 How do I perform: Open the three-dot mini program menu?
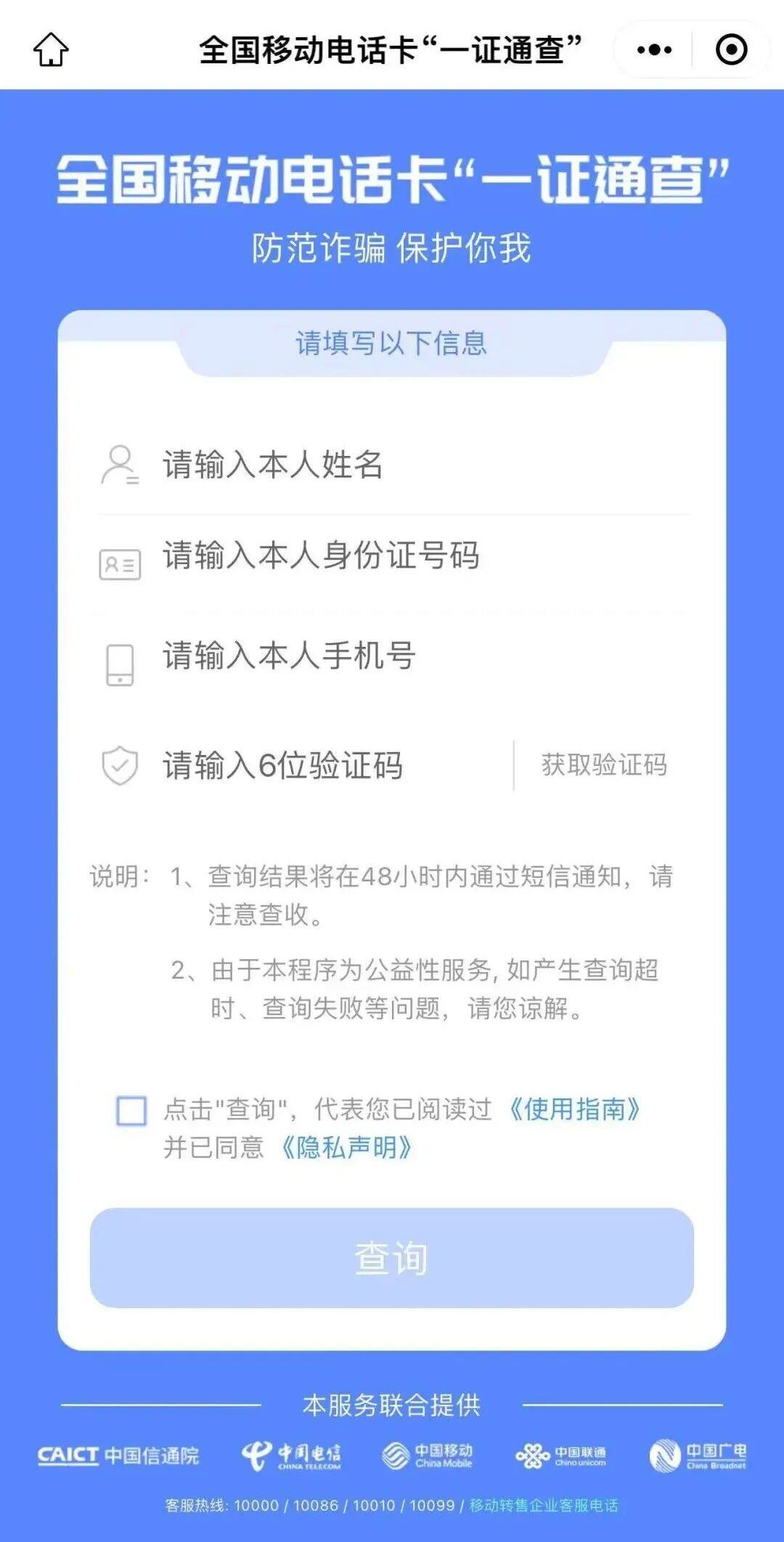(x=656, y=51)
